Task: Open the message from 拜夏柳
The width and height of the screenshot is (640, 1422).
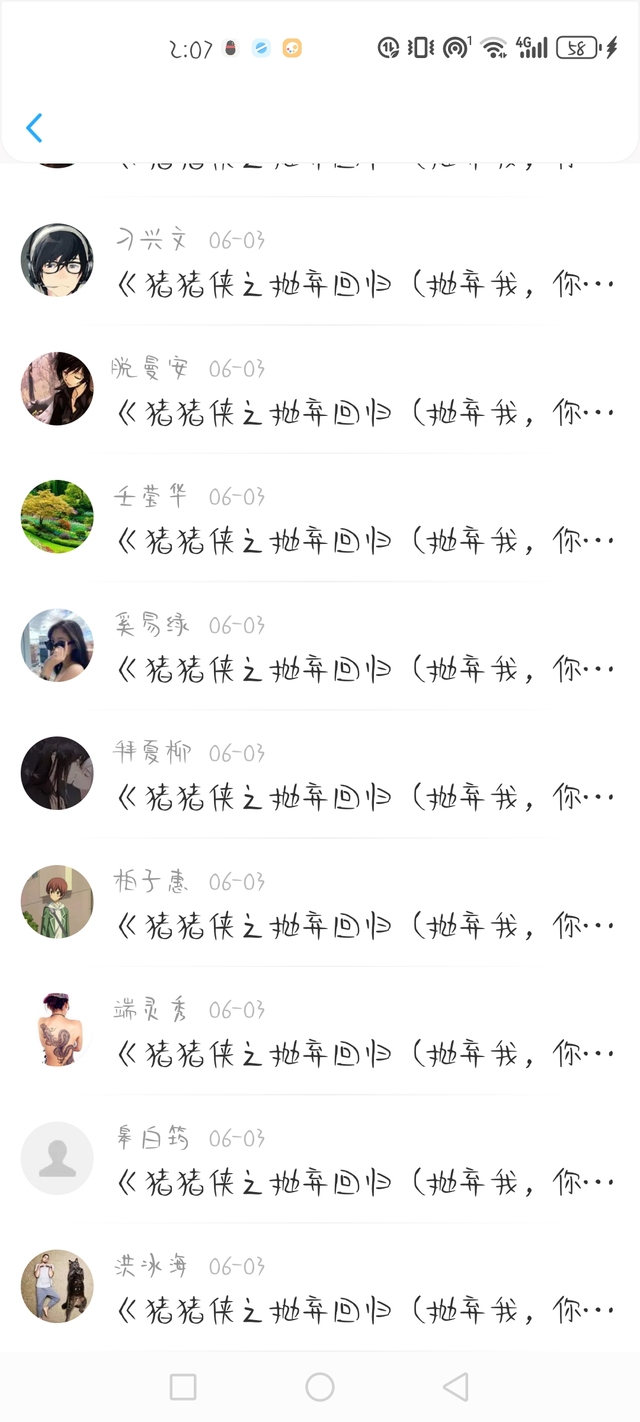Action: click(364, 796)
